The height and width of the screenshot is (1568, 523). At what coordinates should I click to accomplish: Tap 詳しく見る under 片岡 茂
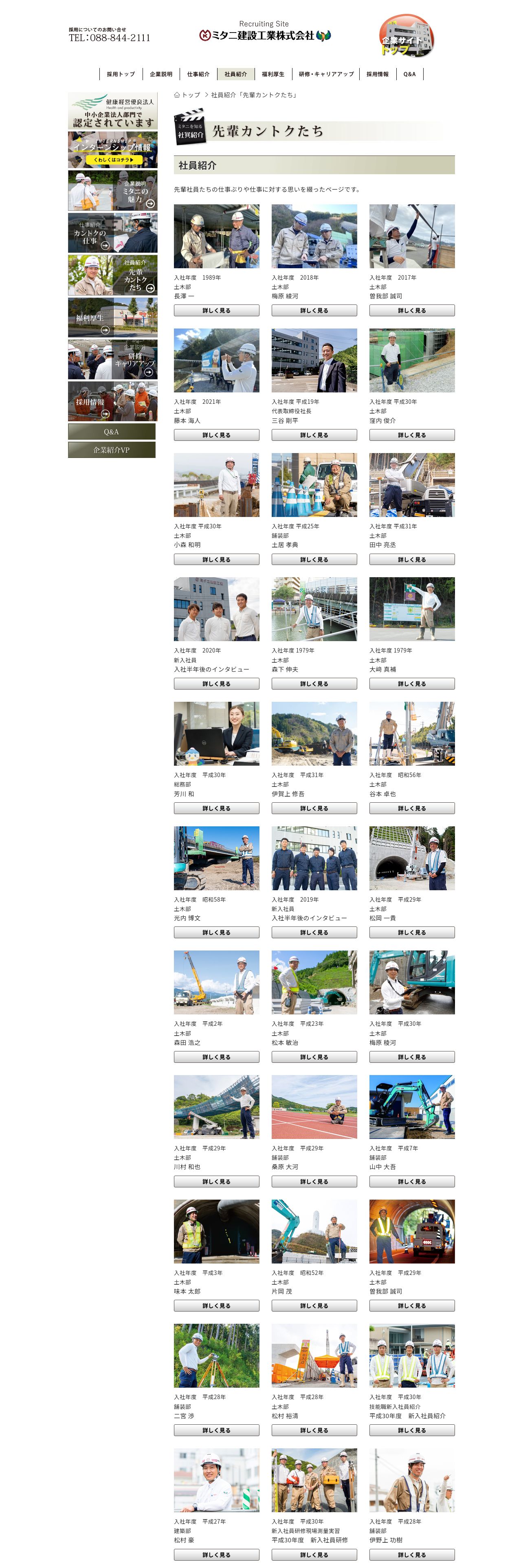click(314, 1306)
